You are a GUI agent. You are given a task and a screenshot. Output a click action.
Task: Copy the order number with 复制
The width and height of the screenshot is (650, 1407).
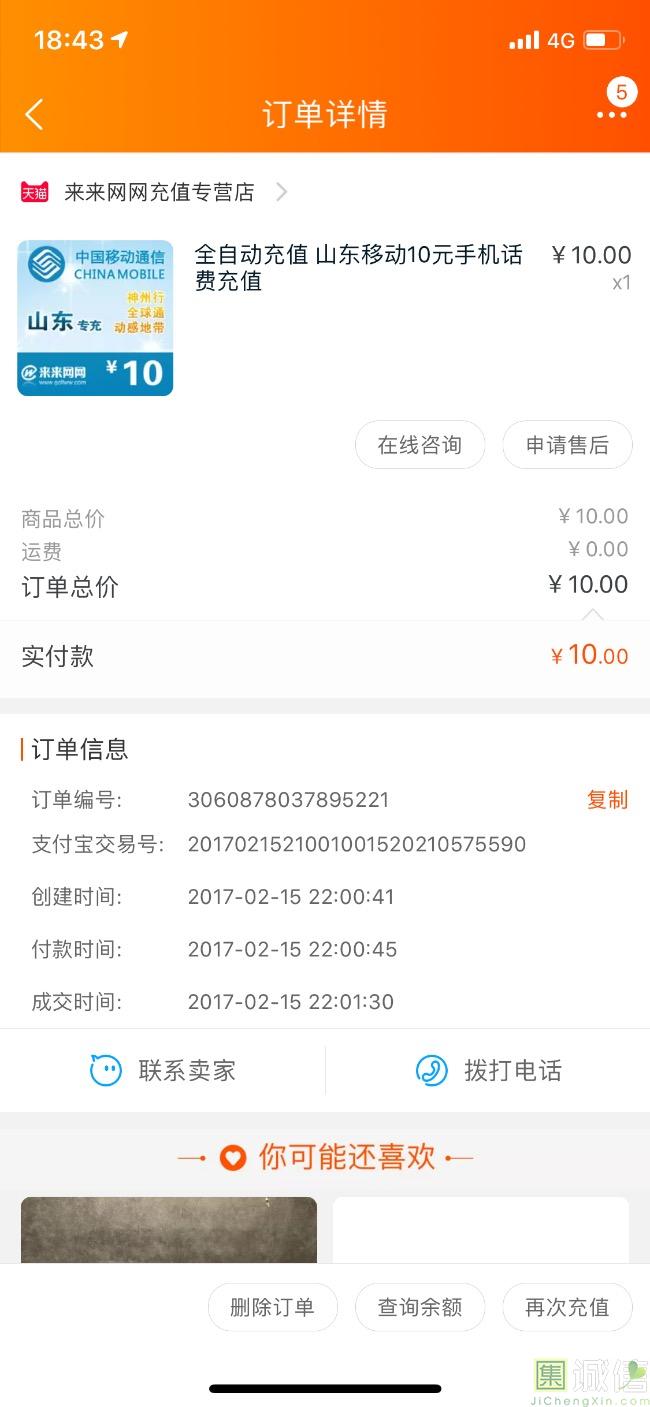point(607,800)
